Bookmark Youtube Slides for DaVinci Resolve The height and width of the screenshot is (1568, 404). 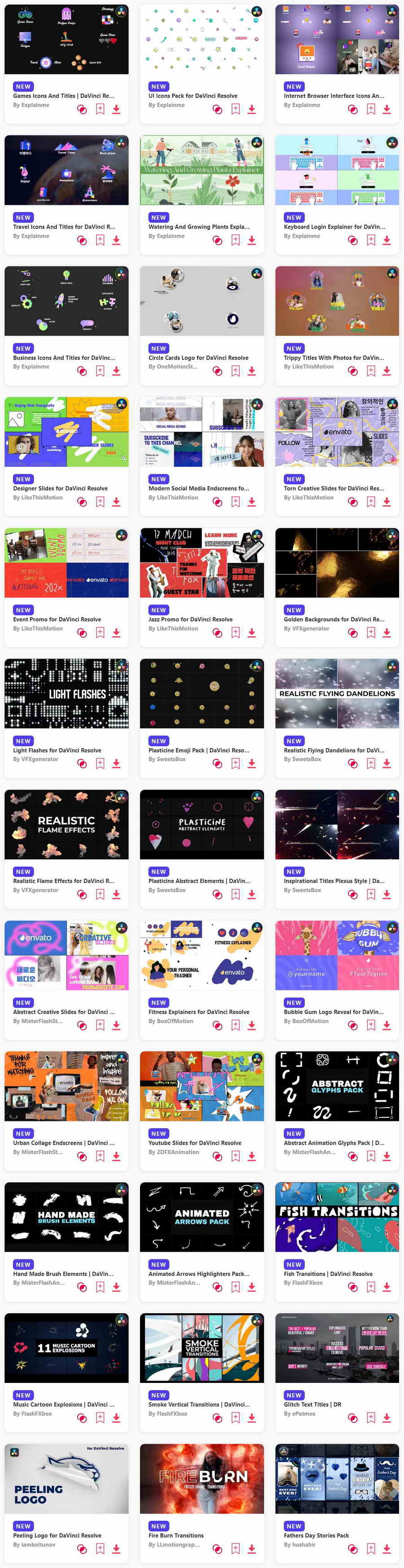click(236, 1156)
